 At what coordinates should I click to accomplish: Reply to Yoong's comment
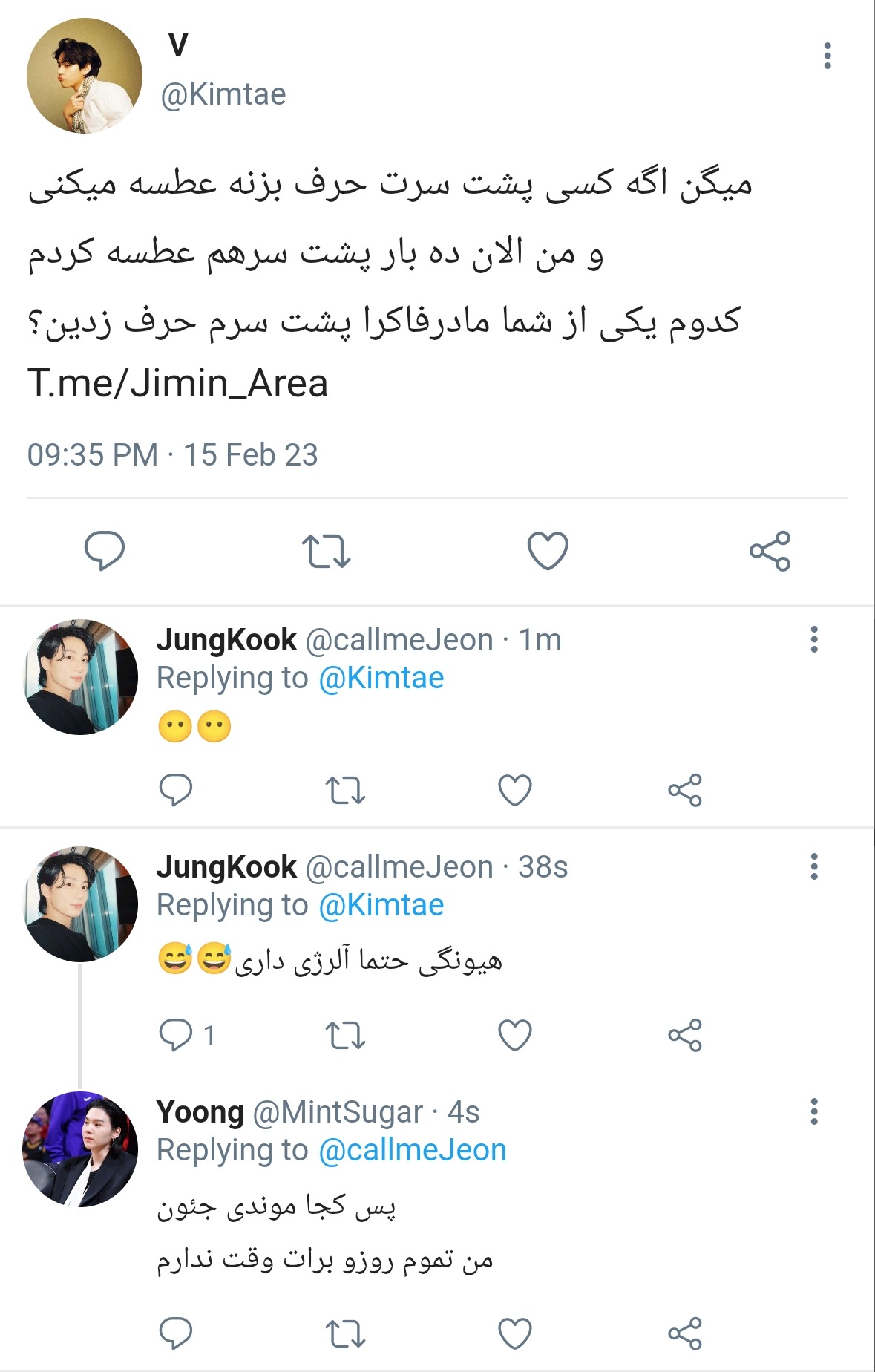[x=177, y=1333]
